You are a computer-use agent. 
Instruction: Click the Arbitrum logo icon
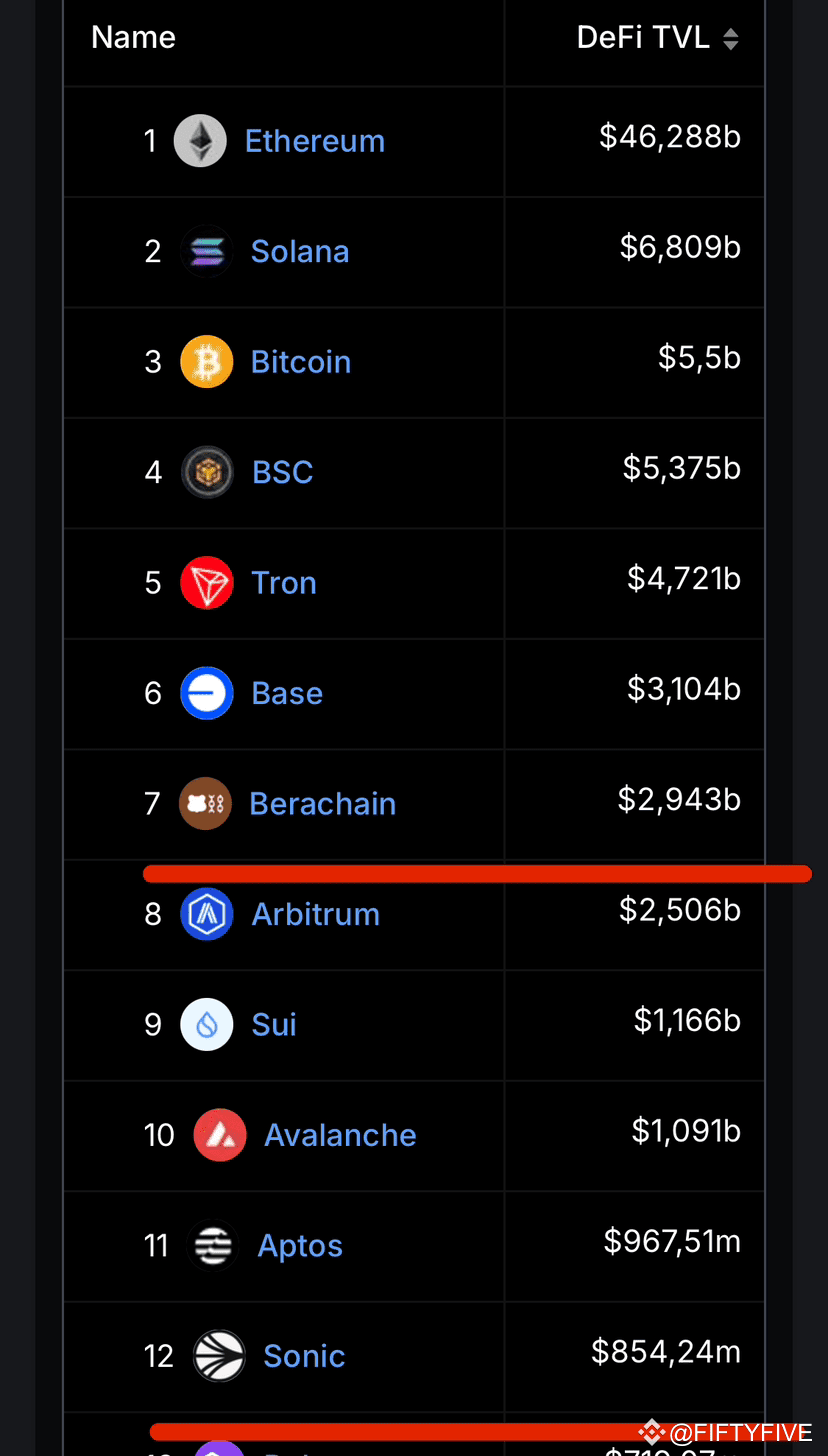point(206,913)
